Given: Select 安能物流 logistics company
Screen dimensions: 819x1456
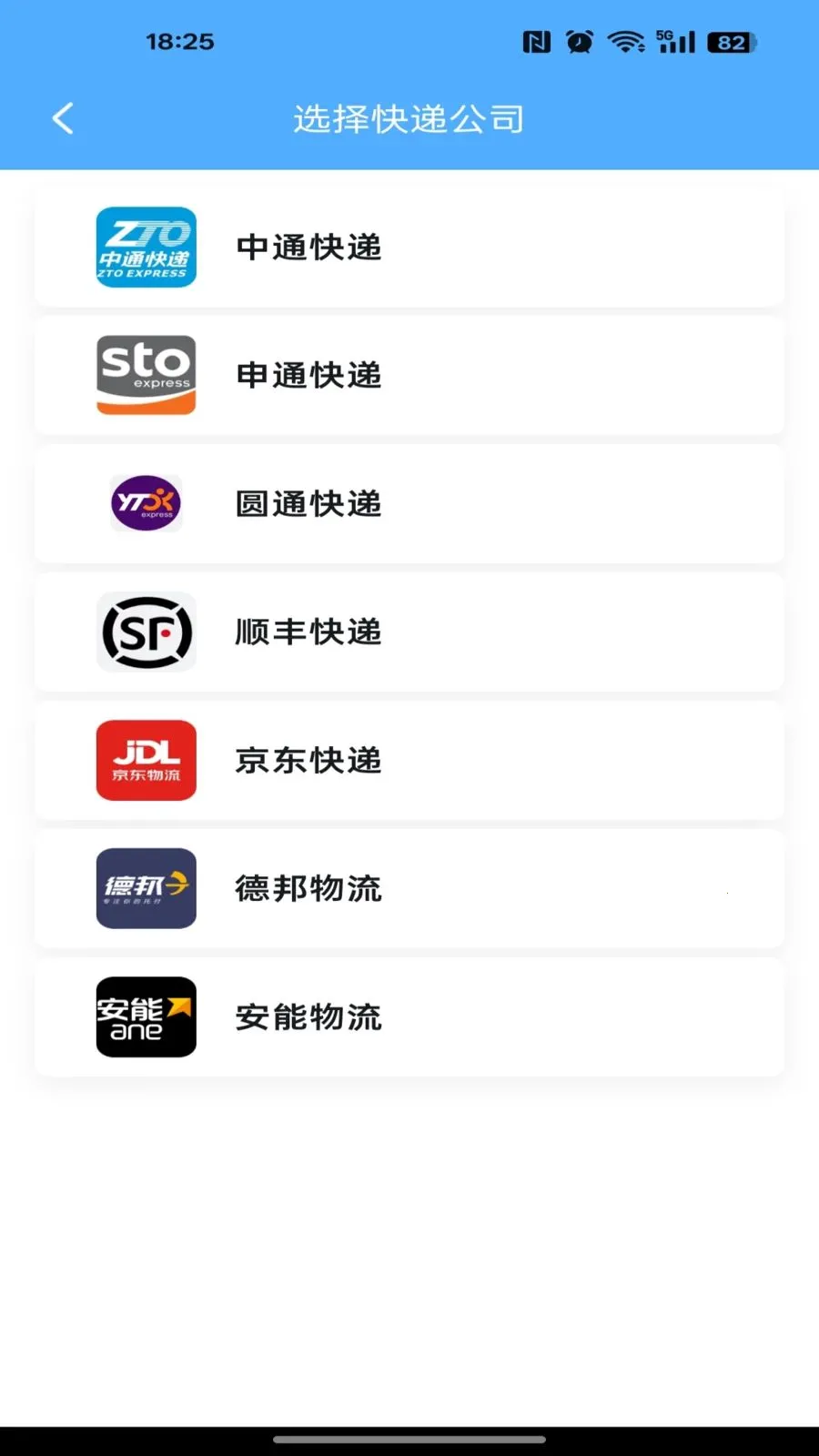Looking at the screenshot, I should tap(309, 1017).
